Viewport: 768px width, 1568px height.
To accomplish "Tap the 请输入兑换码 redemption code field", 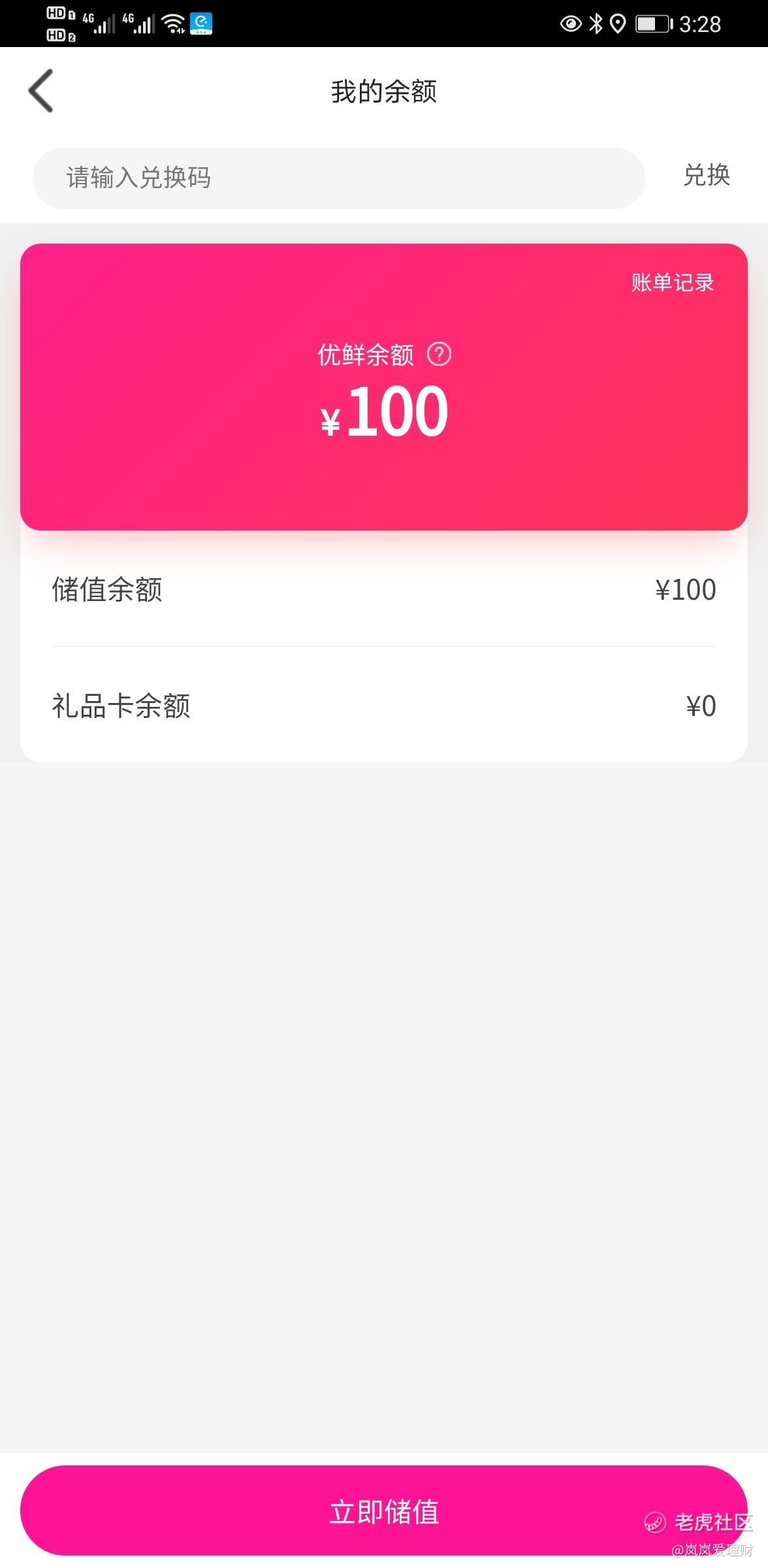I will tap(339, 178).
